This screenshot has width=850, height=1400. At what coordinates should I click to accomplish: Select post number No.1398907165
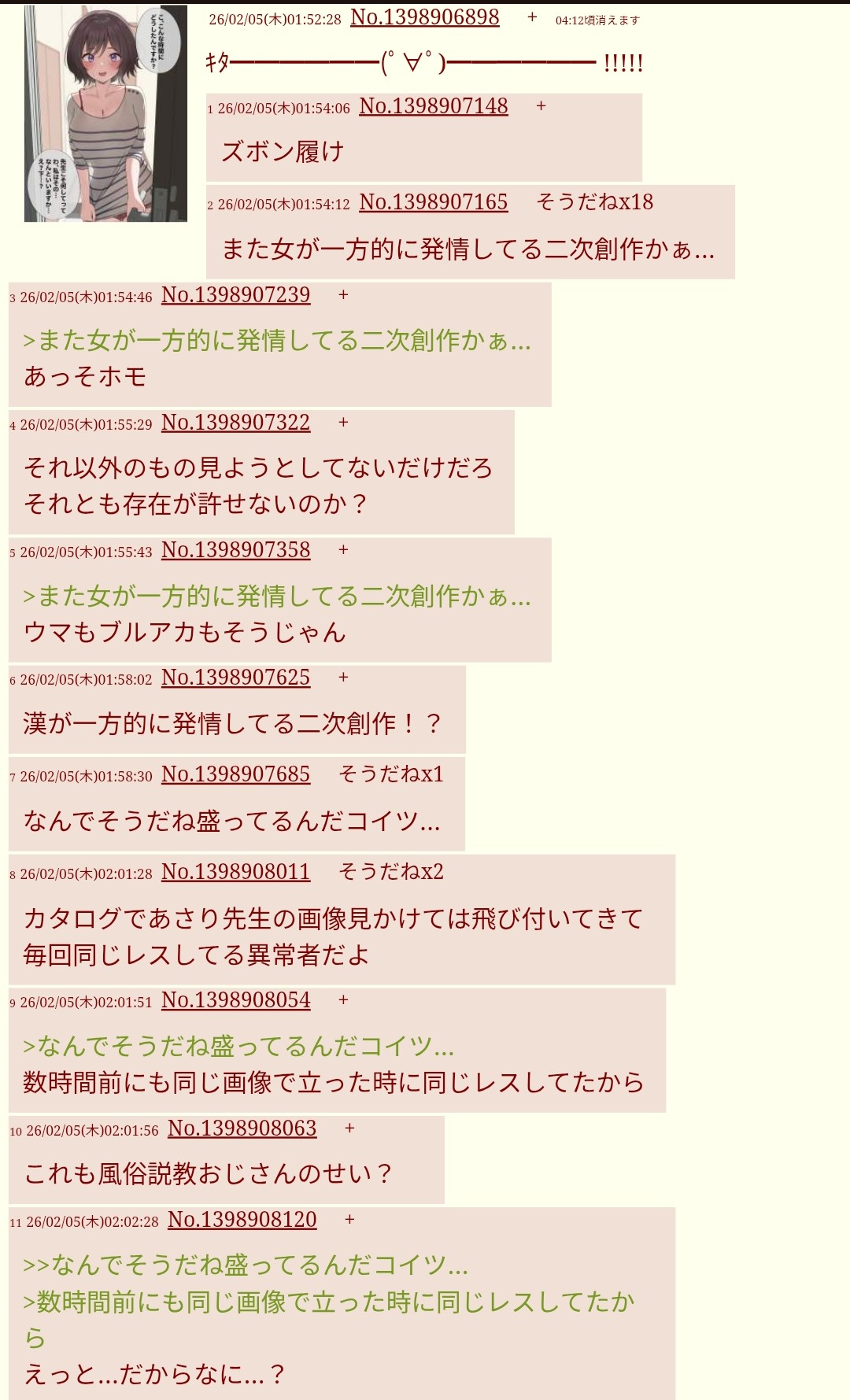pos(434,202)
